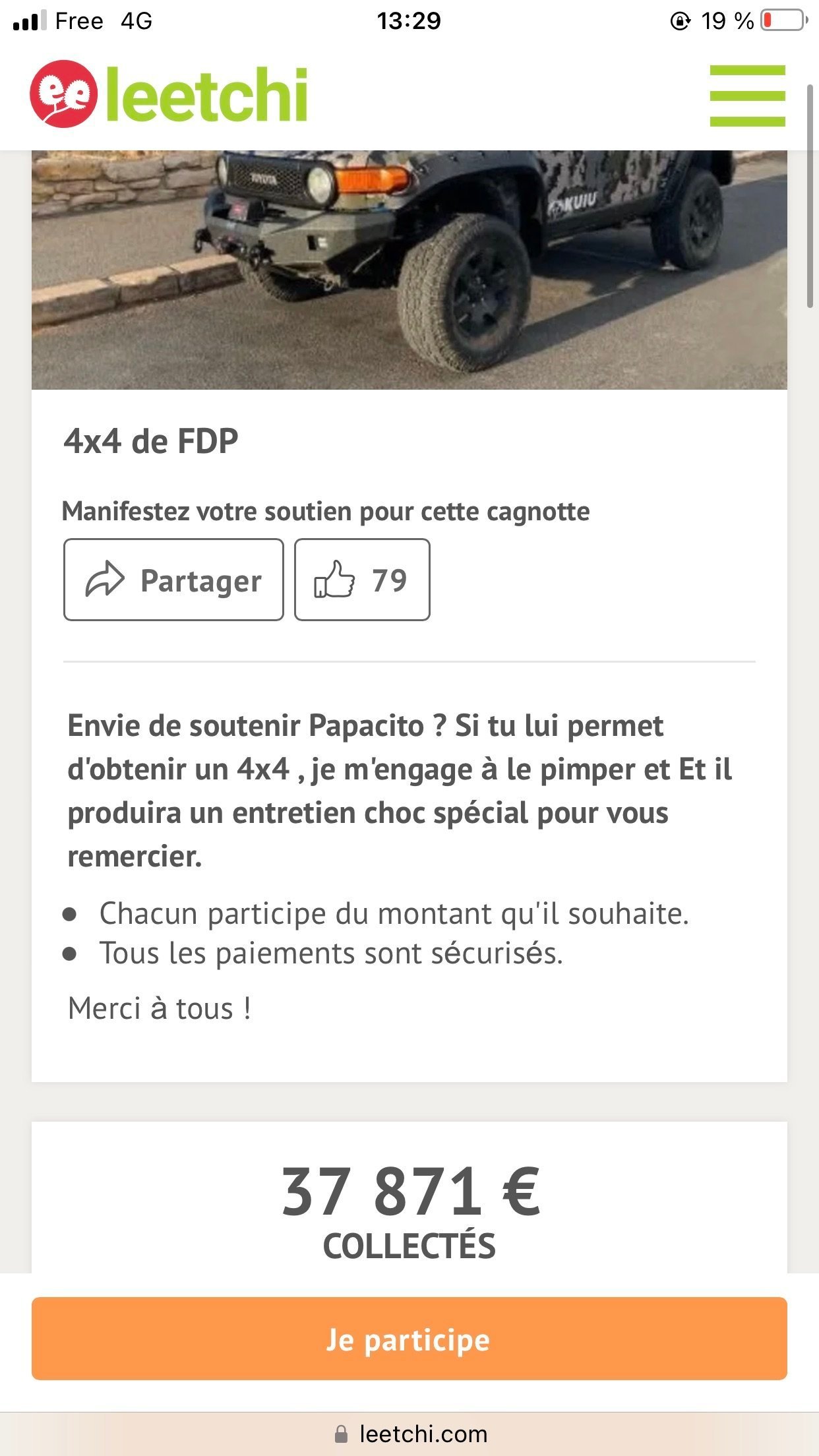Tap the Partager share button
The height and width of the screenshot is (1456, 819).
(173, 580)
